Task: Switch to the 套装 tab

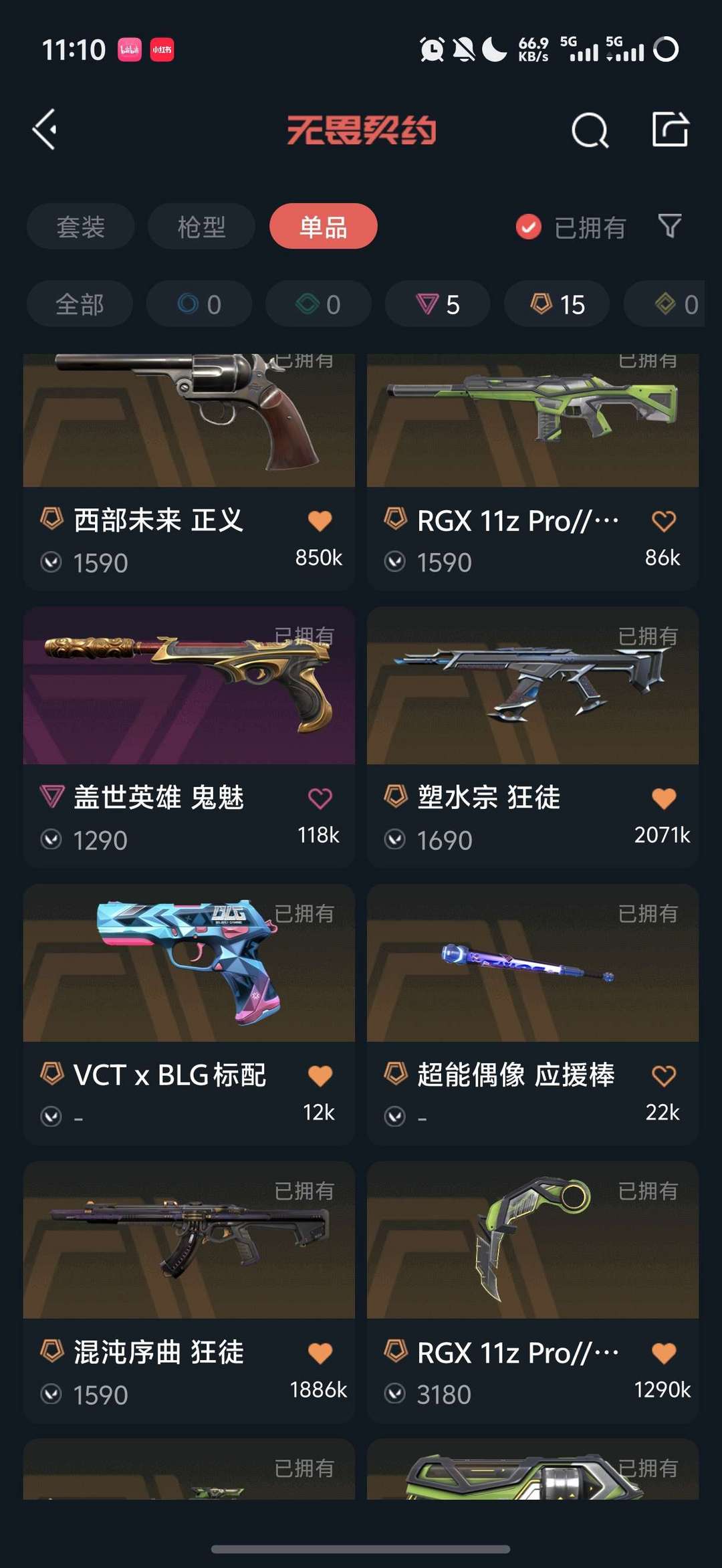Action: 80,227
